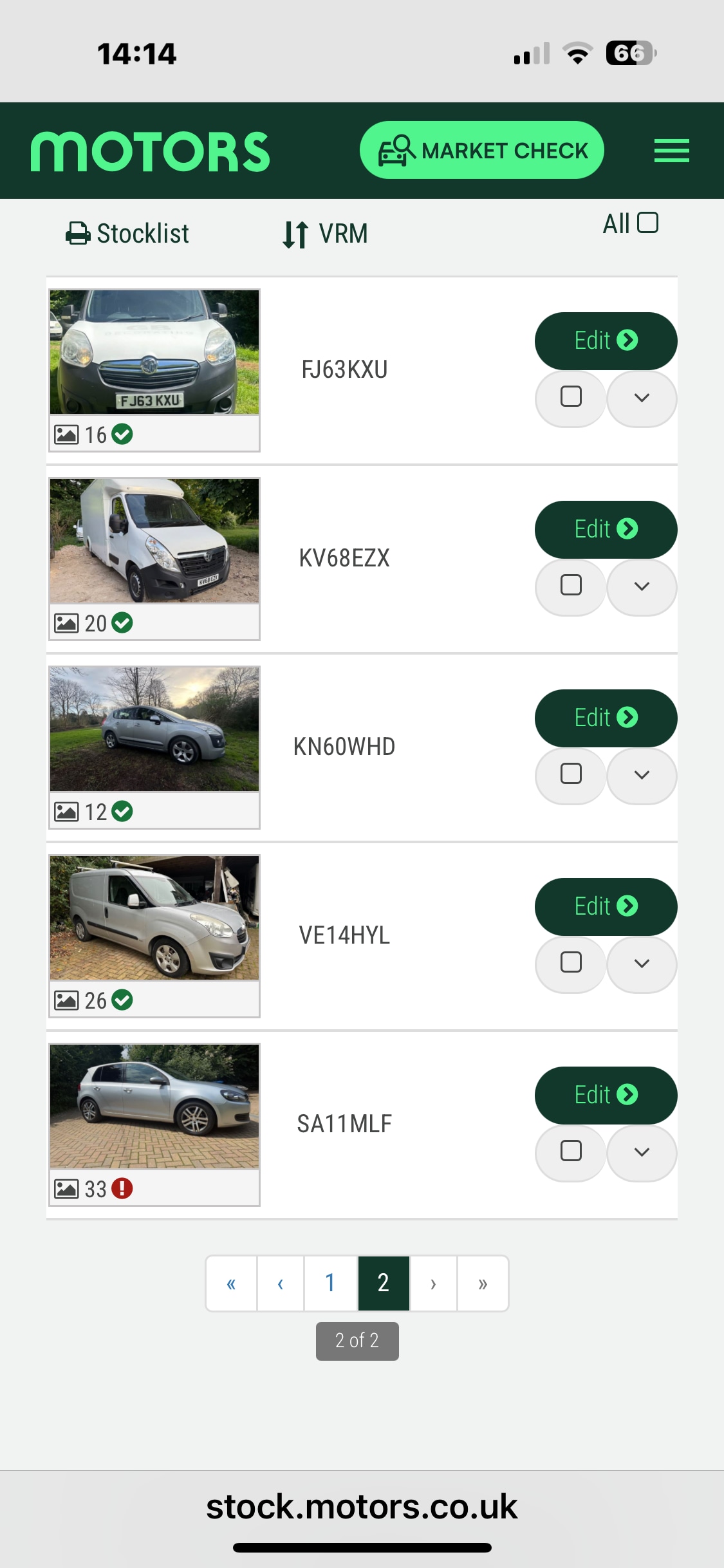Open the hamburger navigation menu

click(671, 150)
